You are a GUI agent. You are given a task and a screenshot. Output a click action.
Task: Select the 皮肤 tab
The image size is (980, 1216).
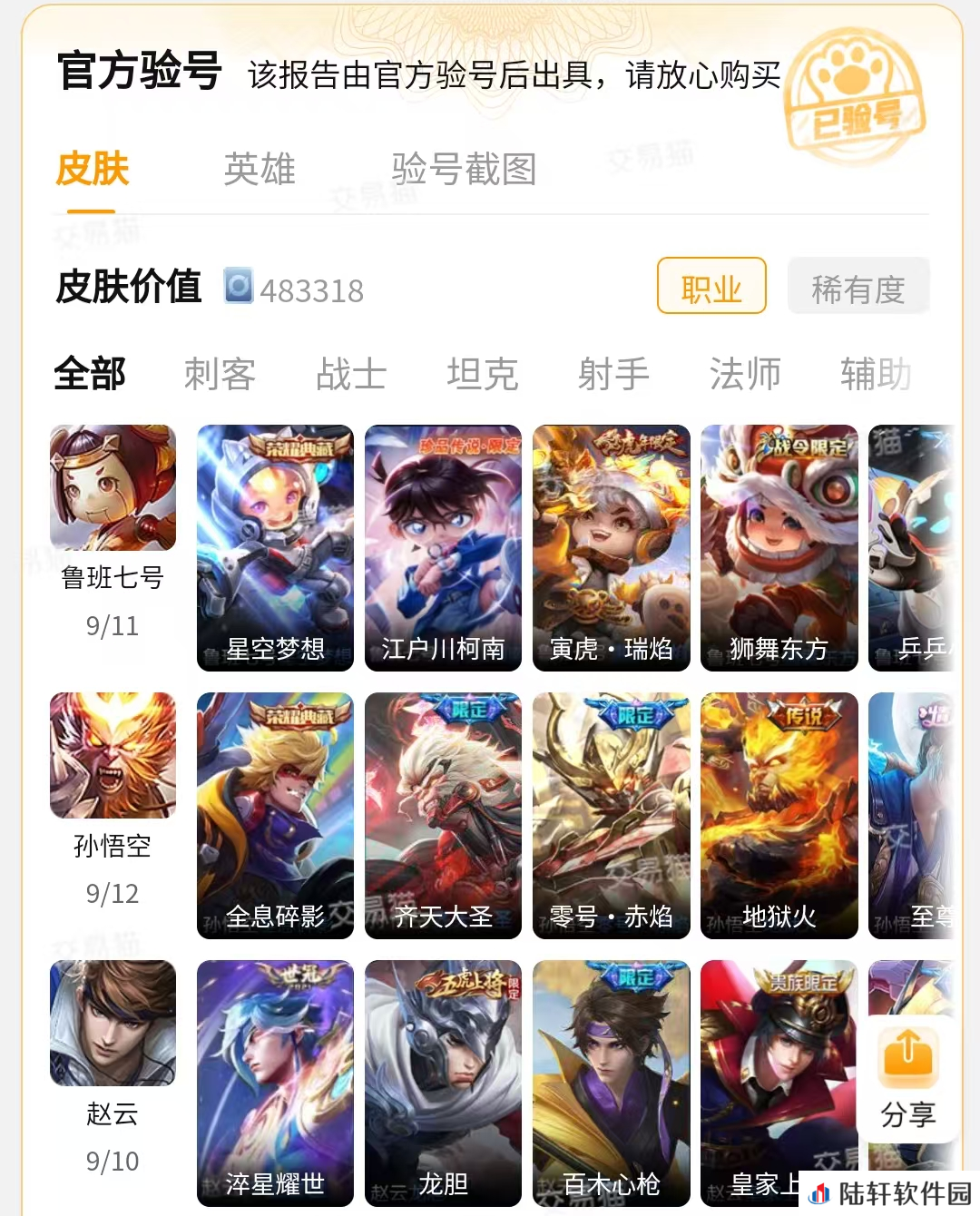93,170
